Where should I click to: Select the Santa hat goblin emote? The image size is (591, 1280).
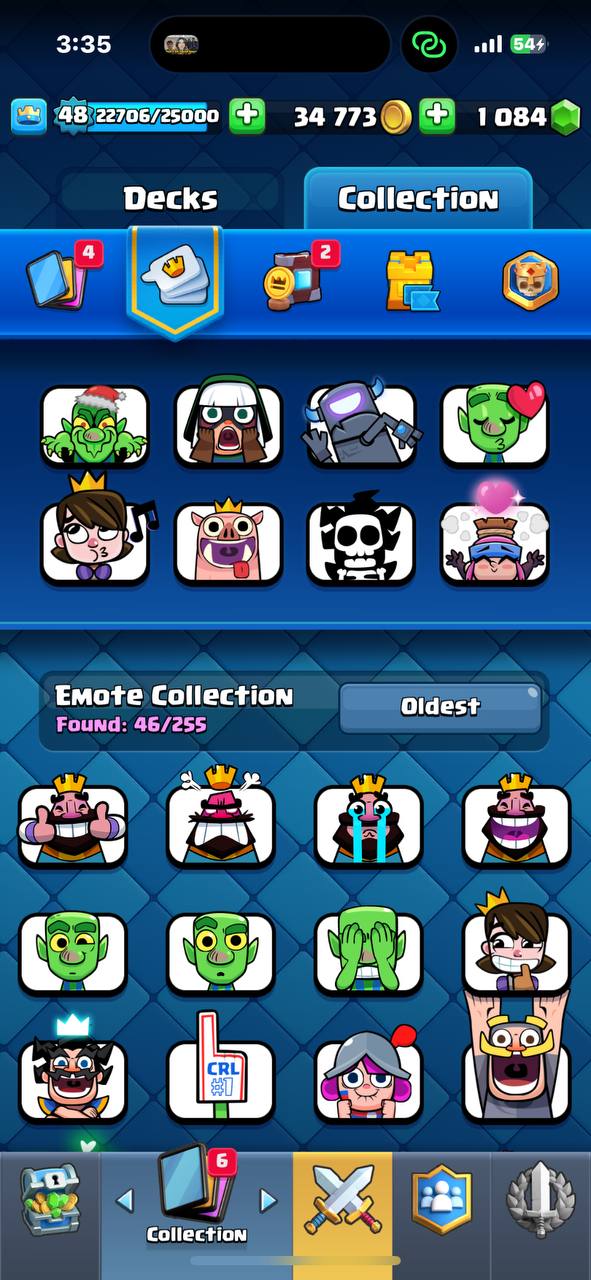click(x=94, y=424)
